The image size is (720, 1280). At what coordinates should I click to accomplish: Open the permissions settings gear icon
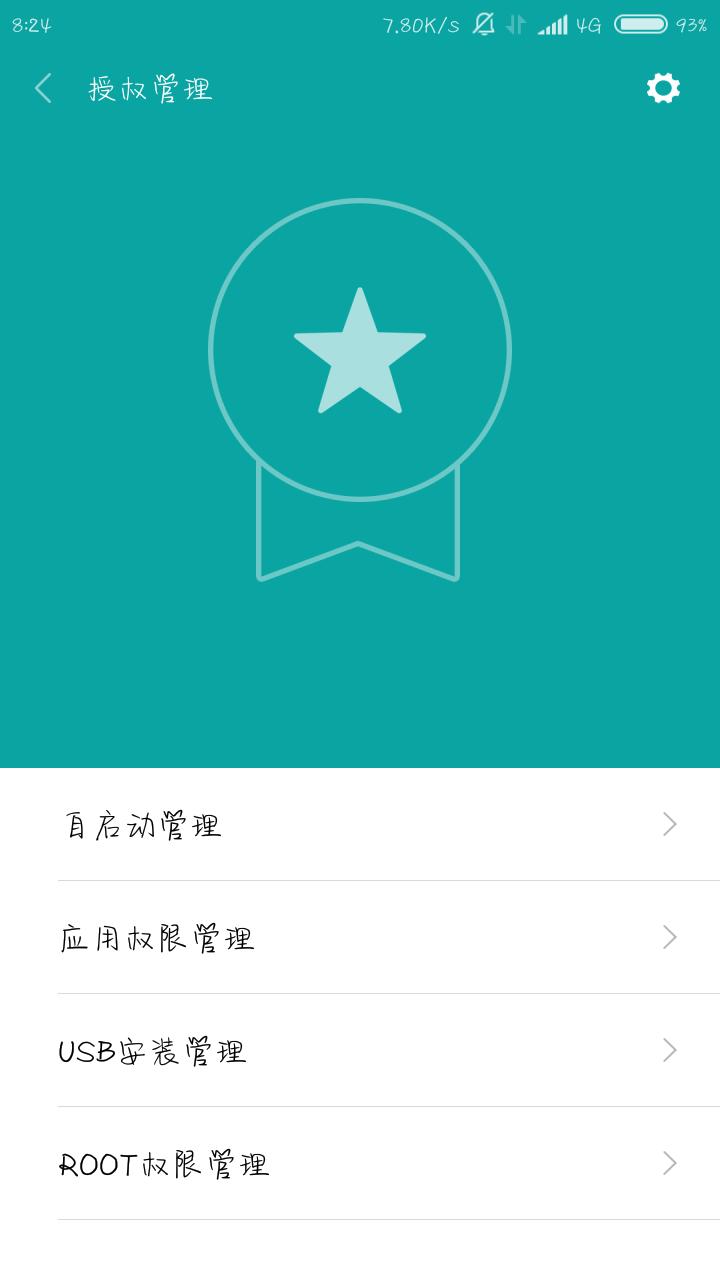coord(663,88)
